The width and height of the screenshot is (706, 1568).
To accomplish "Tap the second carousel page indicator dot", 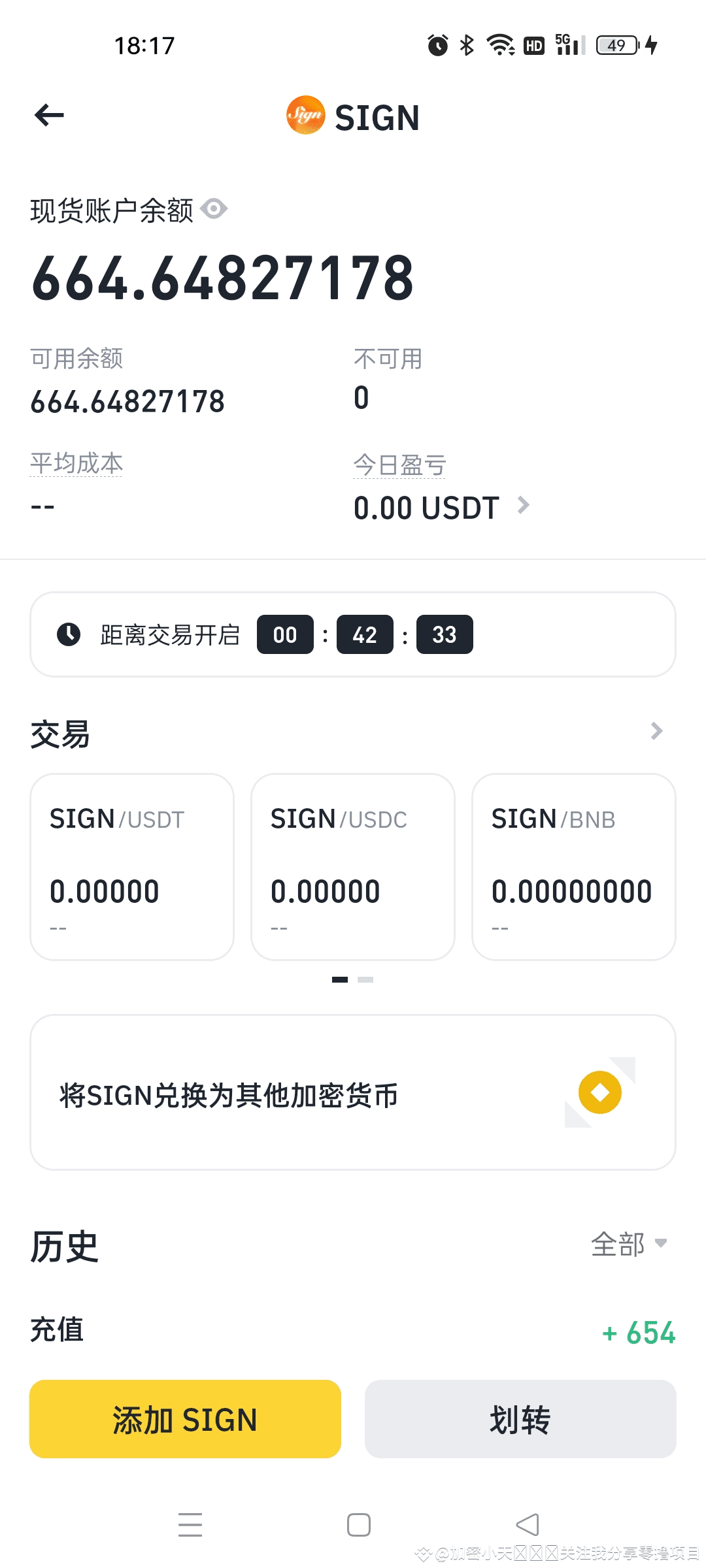I will coord(367,979).
